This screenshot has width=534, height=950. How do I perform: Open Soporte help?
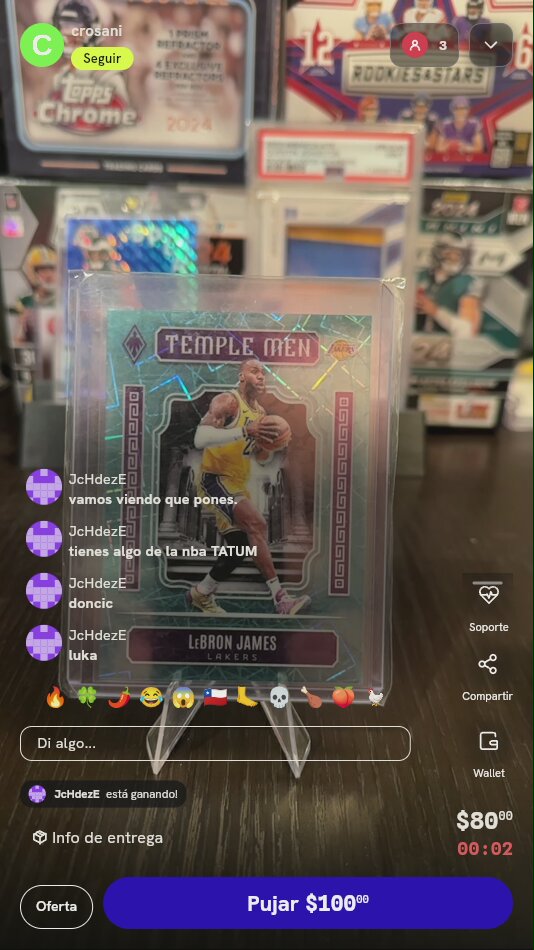click(x=488, y=604)
